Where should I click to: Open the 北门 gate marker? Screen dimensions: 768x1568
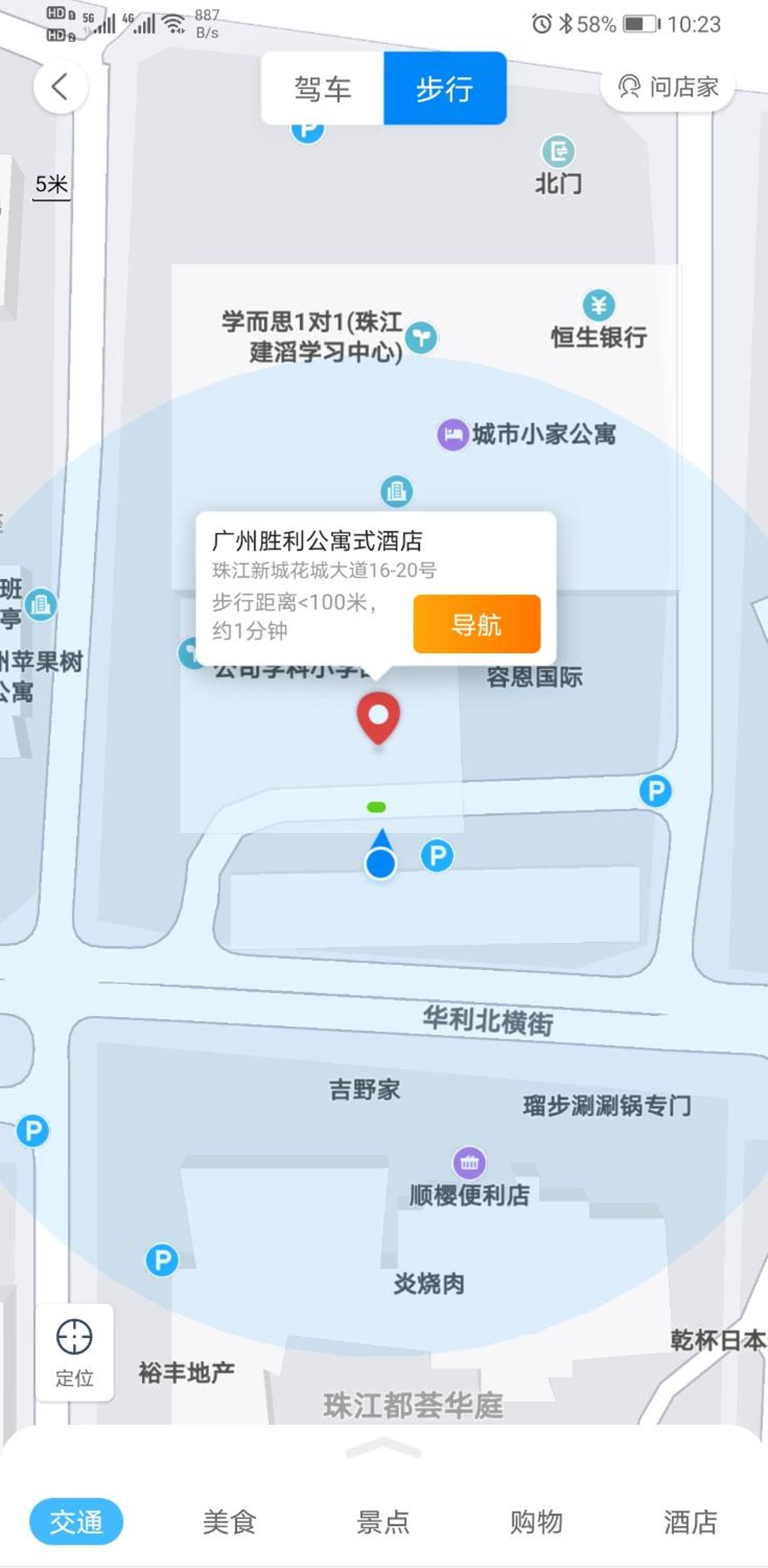[558, 152]
